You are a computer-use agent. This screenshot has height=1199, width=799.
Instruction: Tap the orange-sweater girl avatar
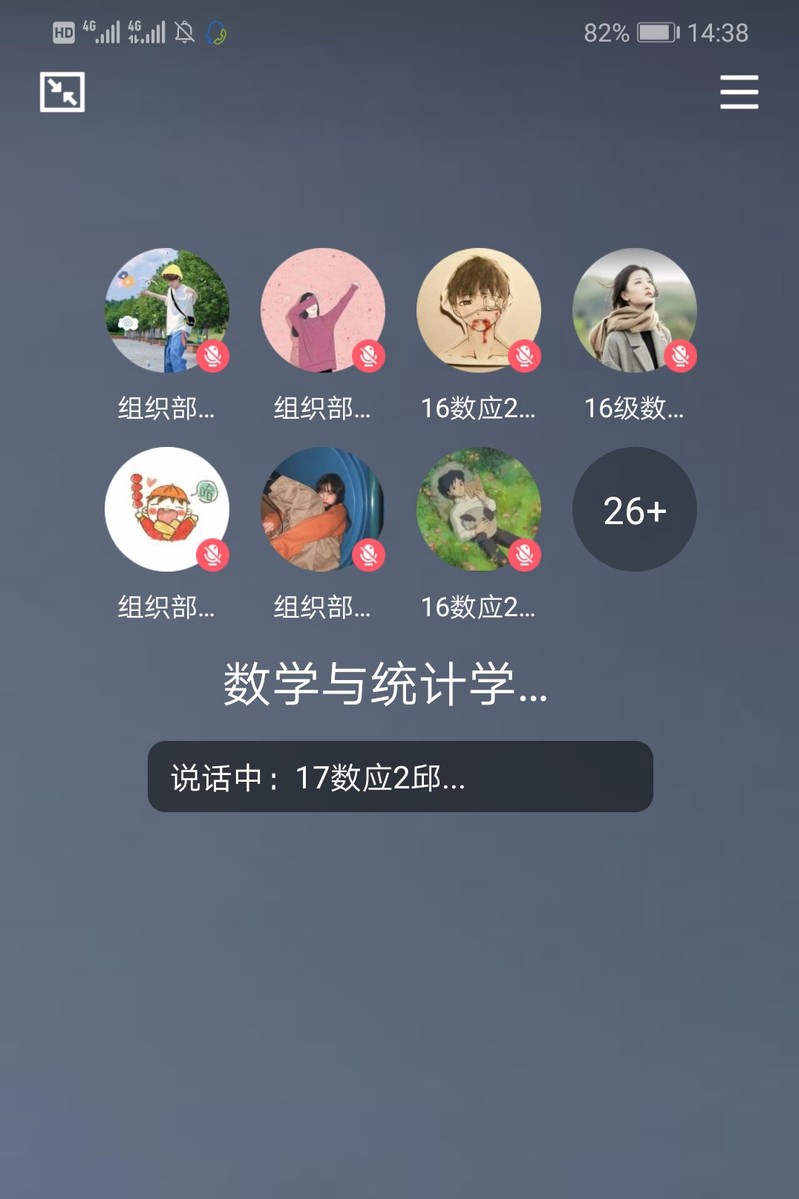point(322,509)
